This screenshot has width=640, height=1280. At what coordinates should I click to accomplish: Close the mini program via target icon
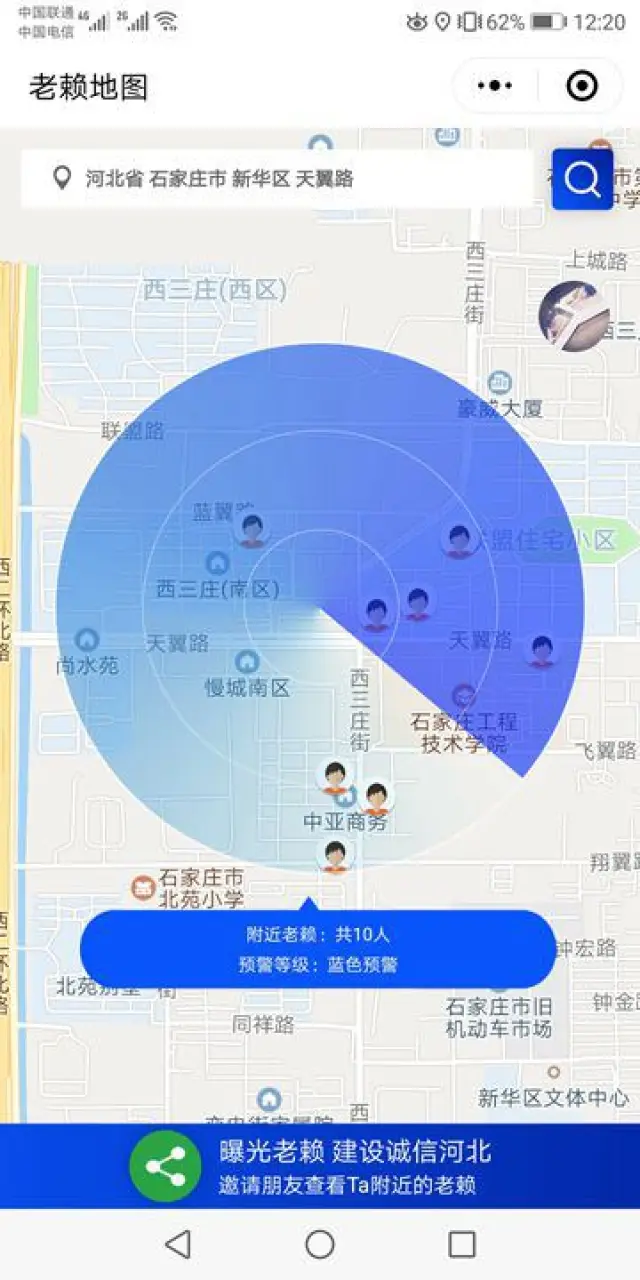[582, 86]
